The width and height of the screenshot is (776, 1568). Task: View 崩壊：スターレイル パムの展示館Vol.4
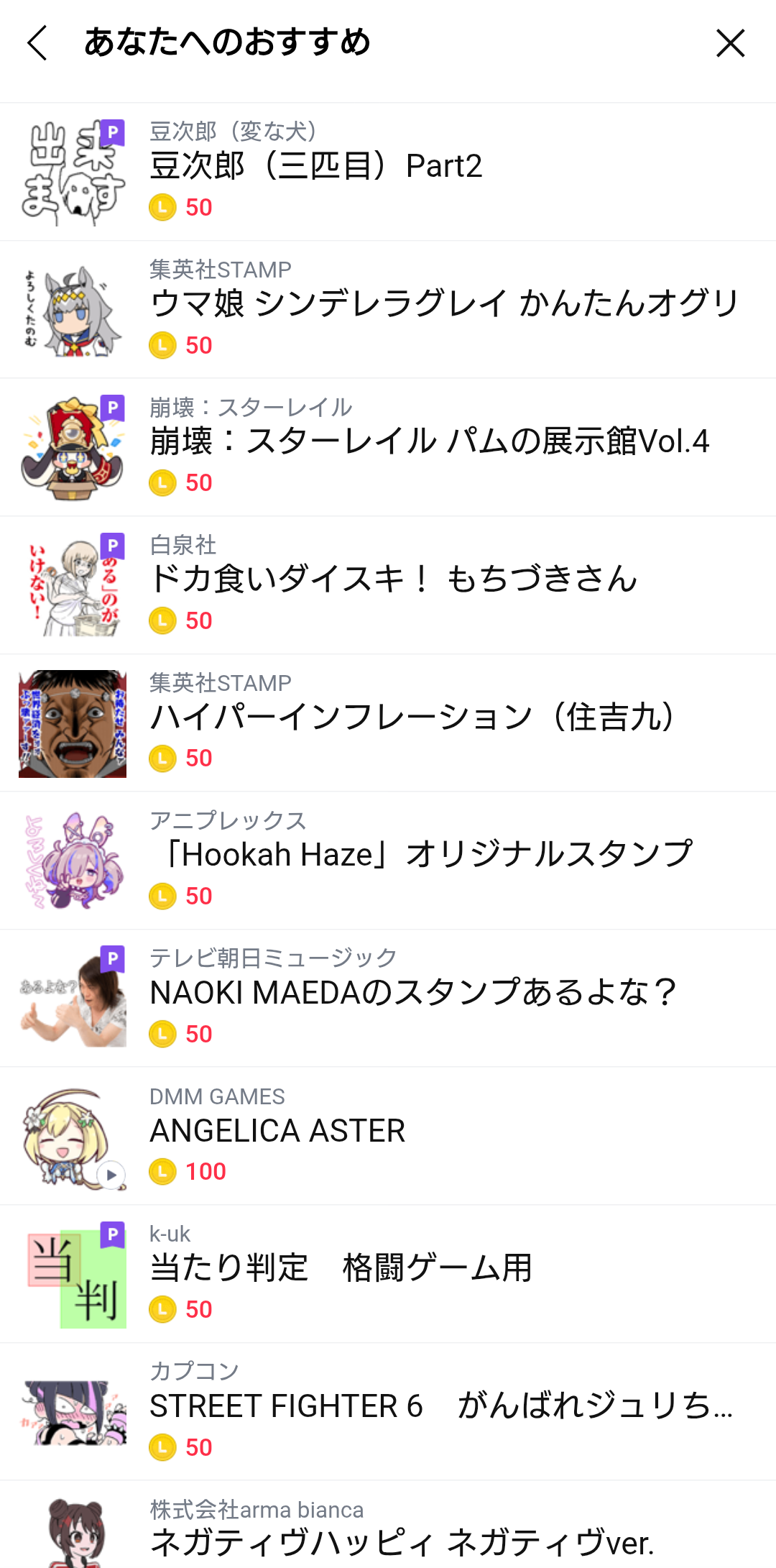(x=388, y=447)
